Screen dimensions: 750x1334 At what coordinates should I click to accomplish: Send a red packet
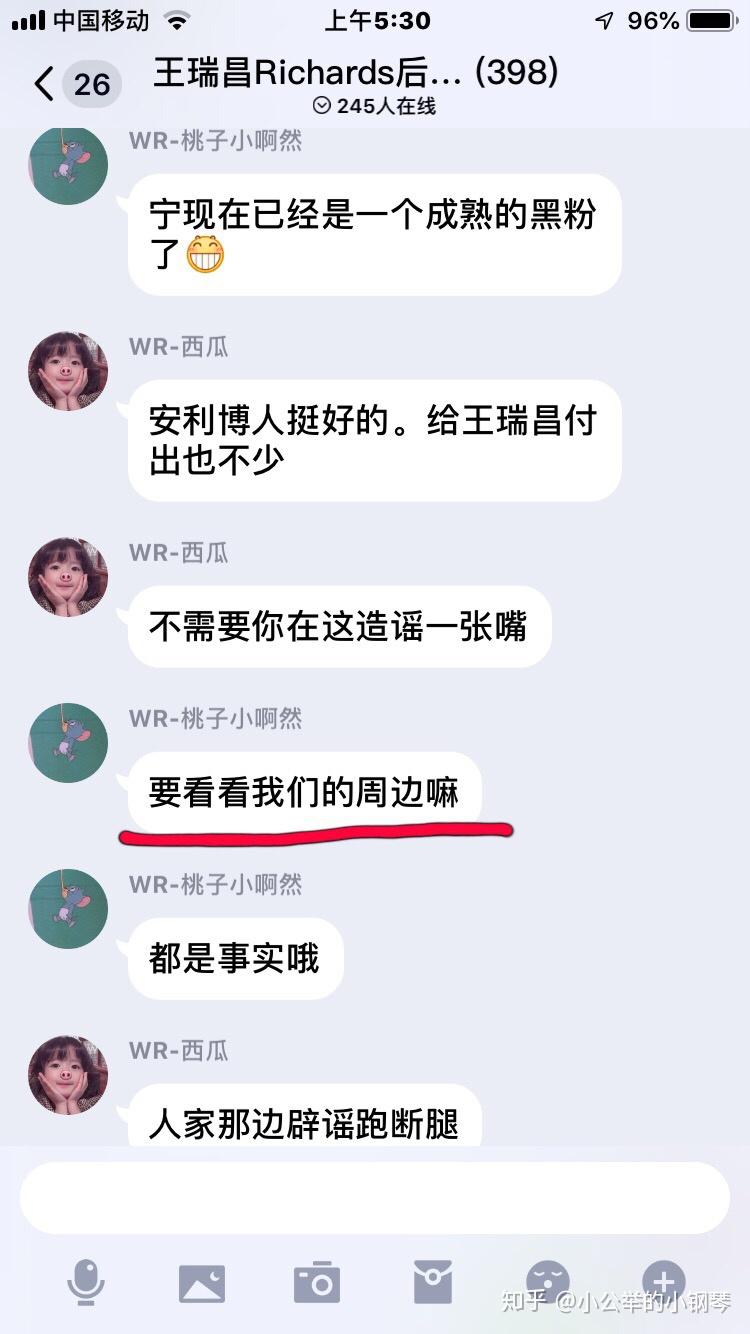tap(433, 1283)
